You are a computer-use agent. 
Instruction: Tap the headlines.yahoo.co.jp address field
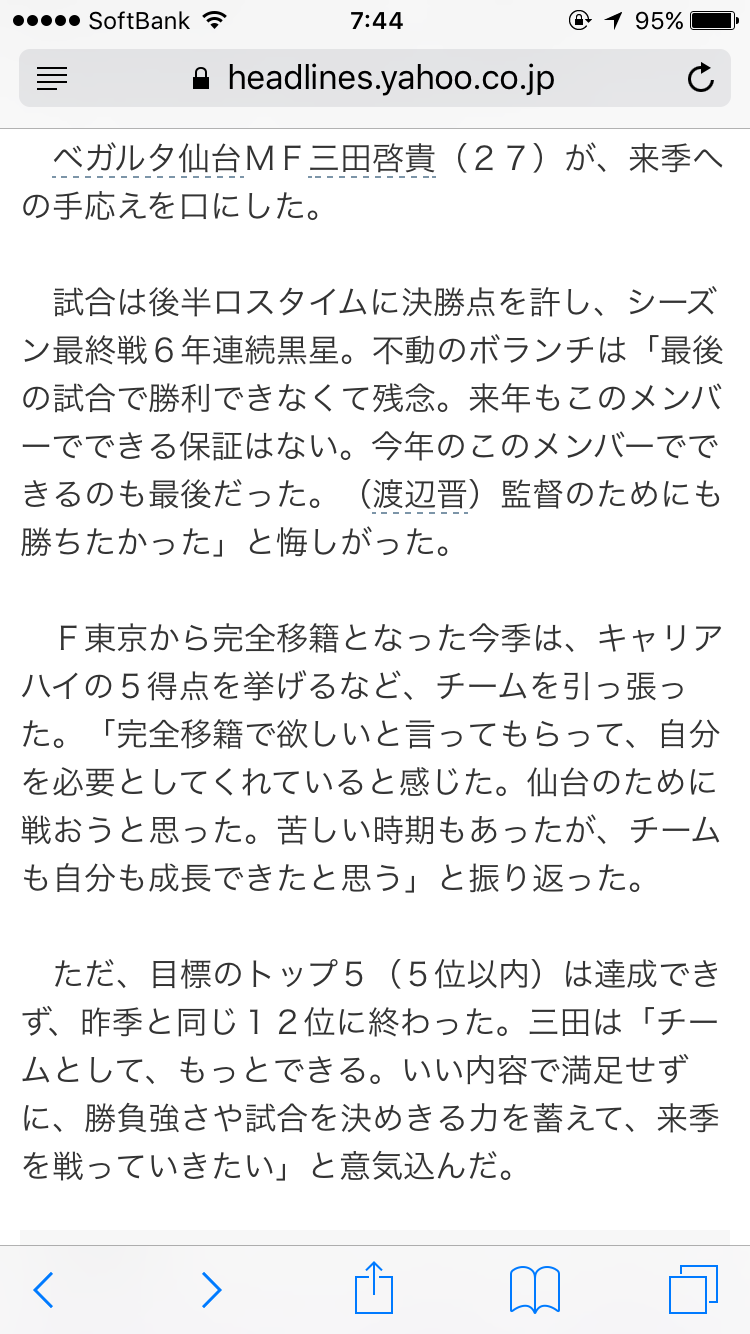tap(375, 78)
